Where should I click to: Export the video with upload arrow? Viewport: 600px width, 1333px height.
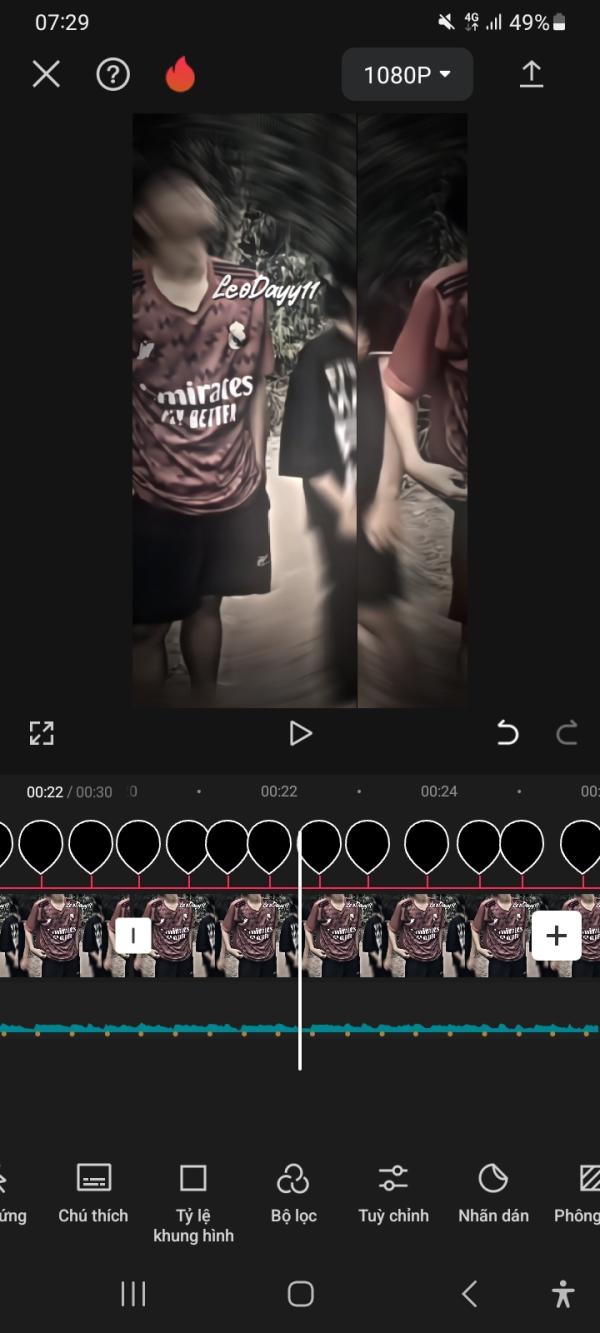point(531,74)
